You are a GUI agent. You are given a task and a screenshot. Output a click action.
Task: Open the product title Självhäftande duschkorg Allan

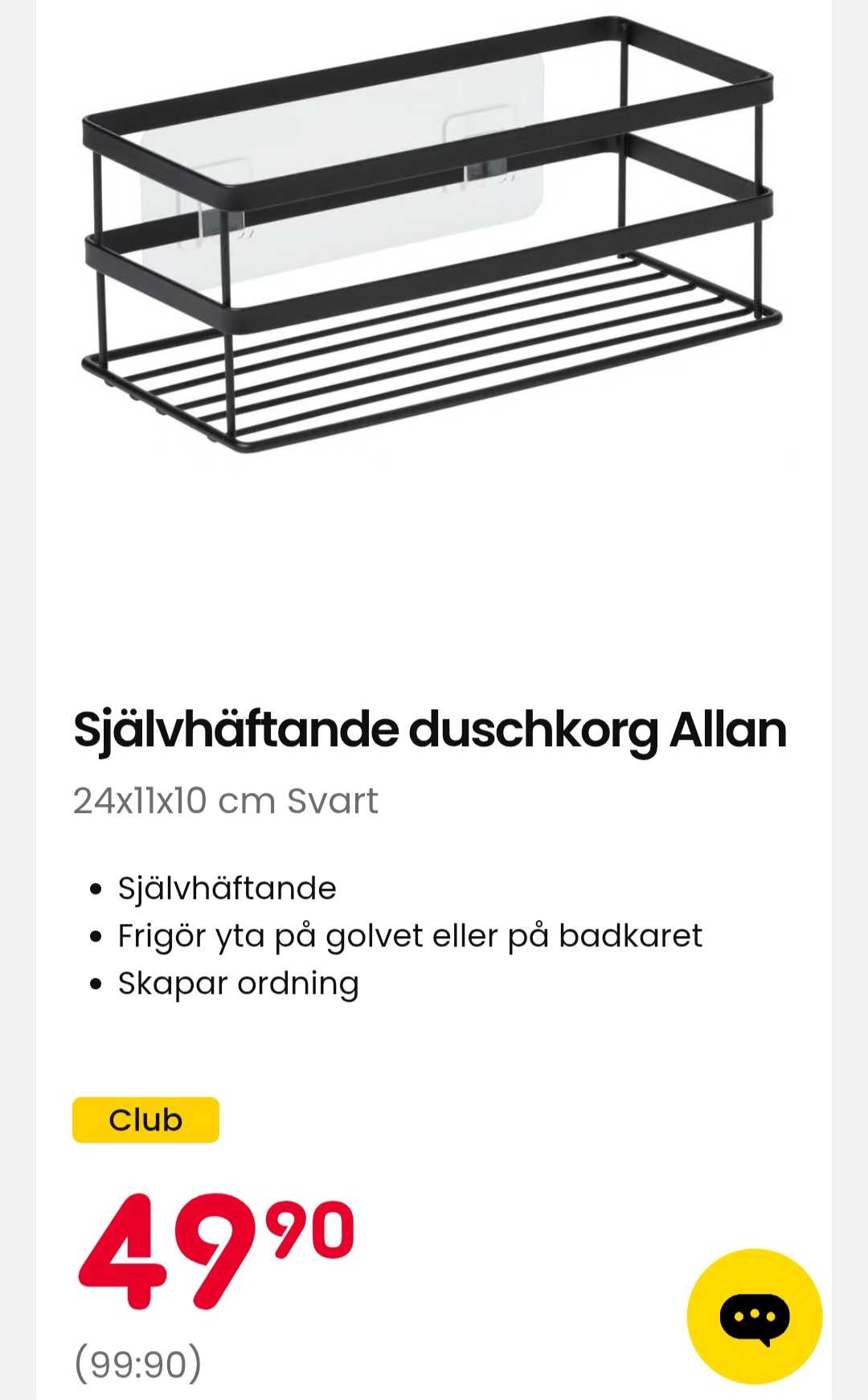pyautogui.click(x=431, y=730)
